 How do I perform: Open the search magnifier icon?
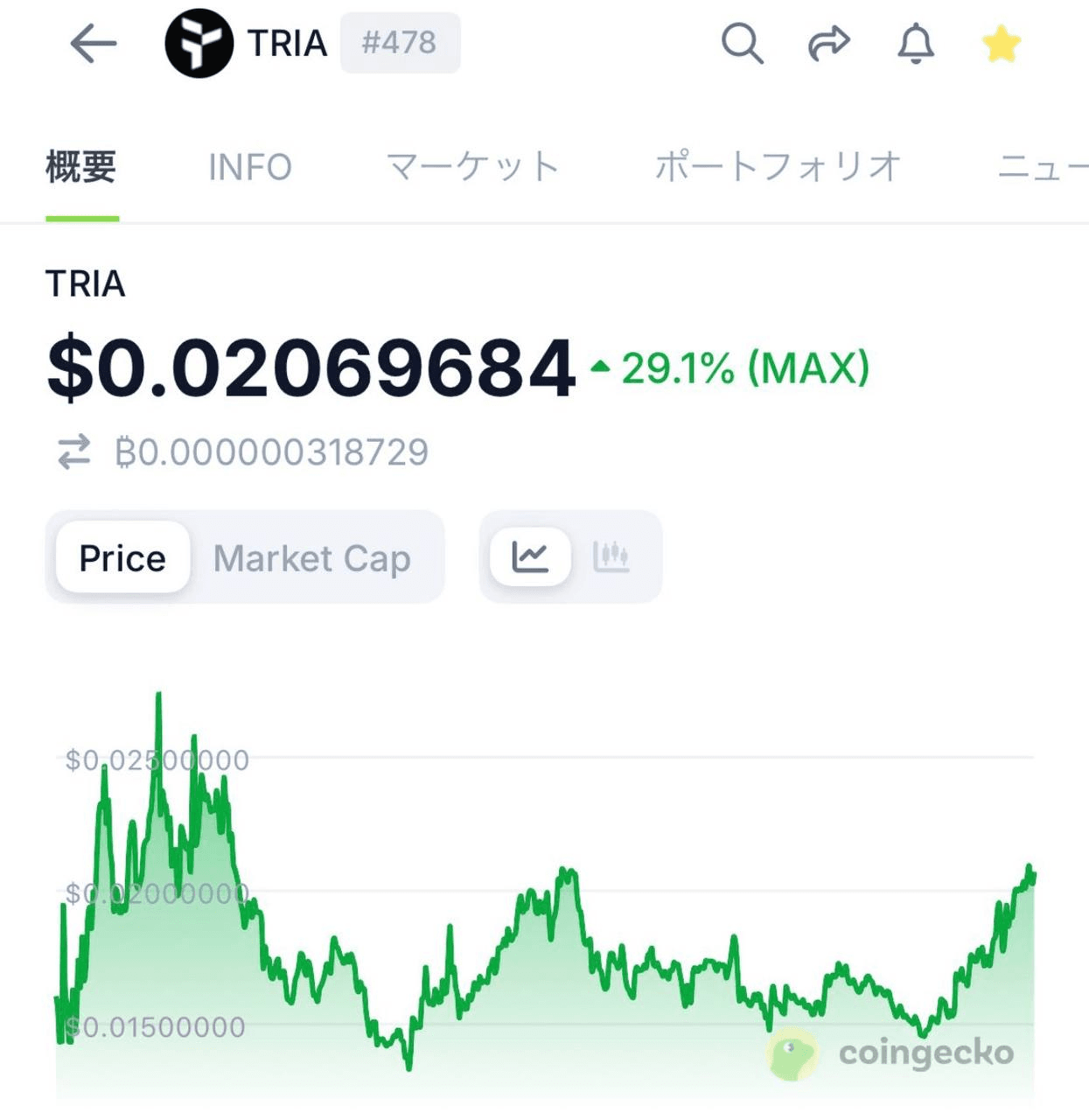[x=742, y=43]
